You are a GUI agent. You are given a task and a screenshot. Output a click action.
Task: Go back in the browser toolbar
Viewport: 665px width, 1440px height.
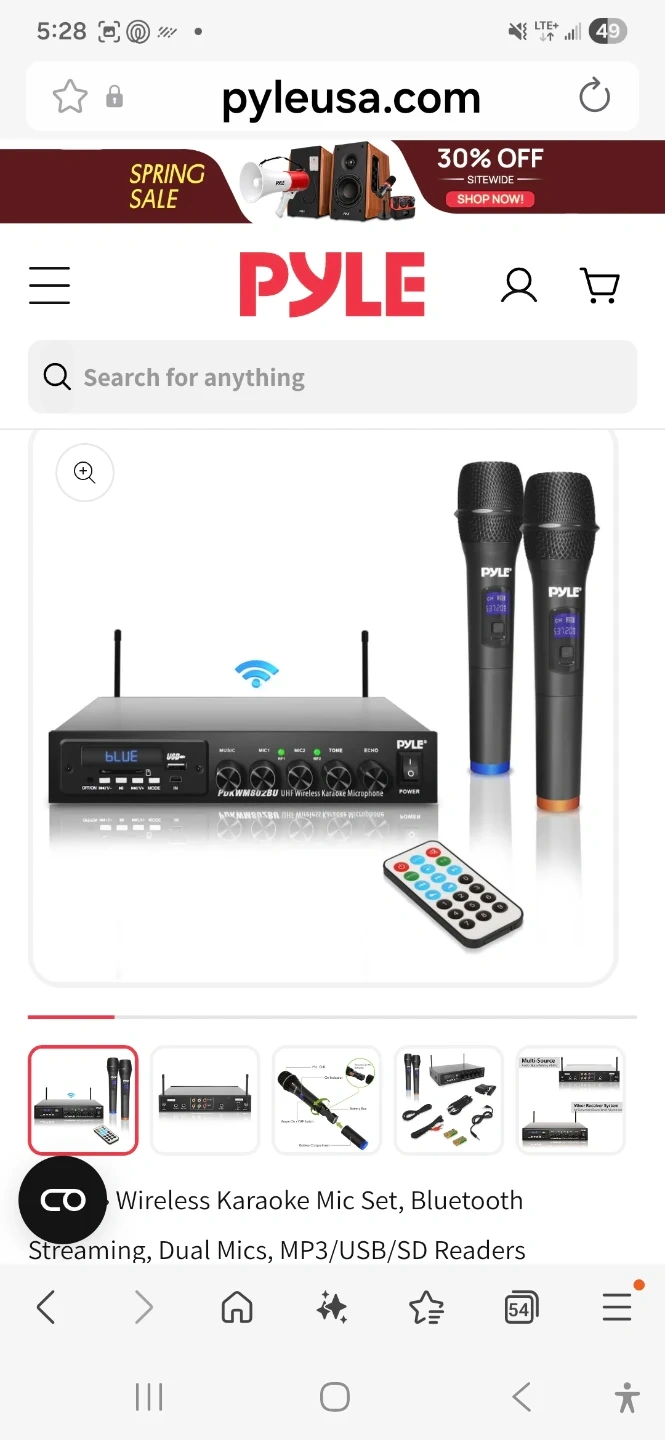tap(46, 1307)
